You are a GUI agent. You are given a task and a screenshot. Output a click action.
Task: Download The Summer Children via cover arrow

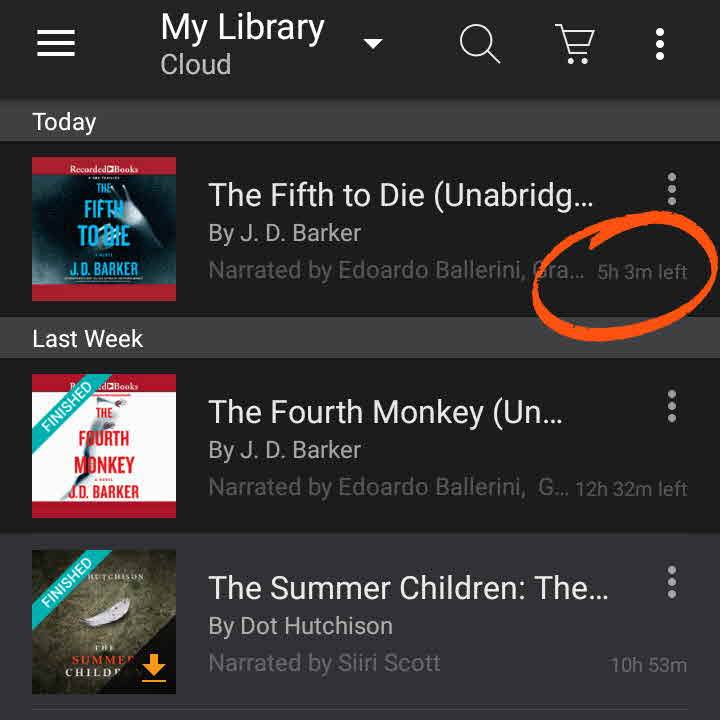pos(154,667)
